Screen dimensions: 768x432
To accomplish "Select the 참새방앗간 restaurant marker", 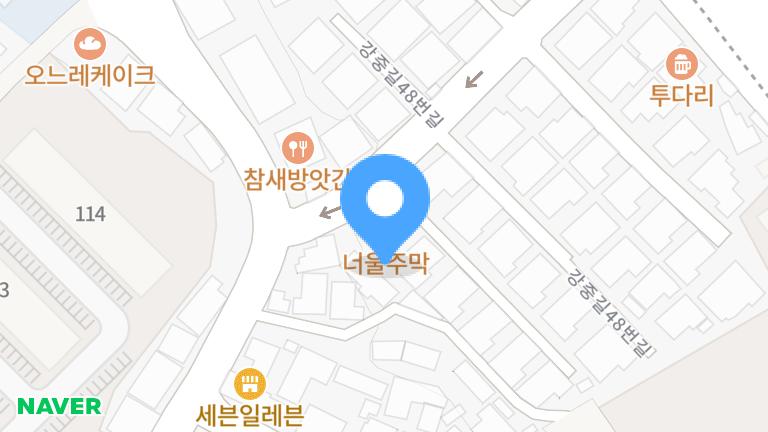I will [x=298, y=149].
